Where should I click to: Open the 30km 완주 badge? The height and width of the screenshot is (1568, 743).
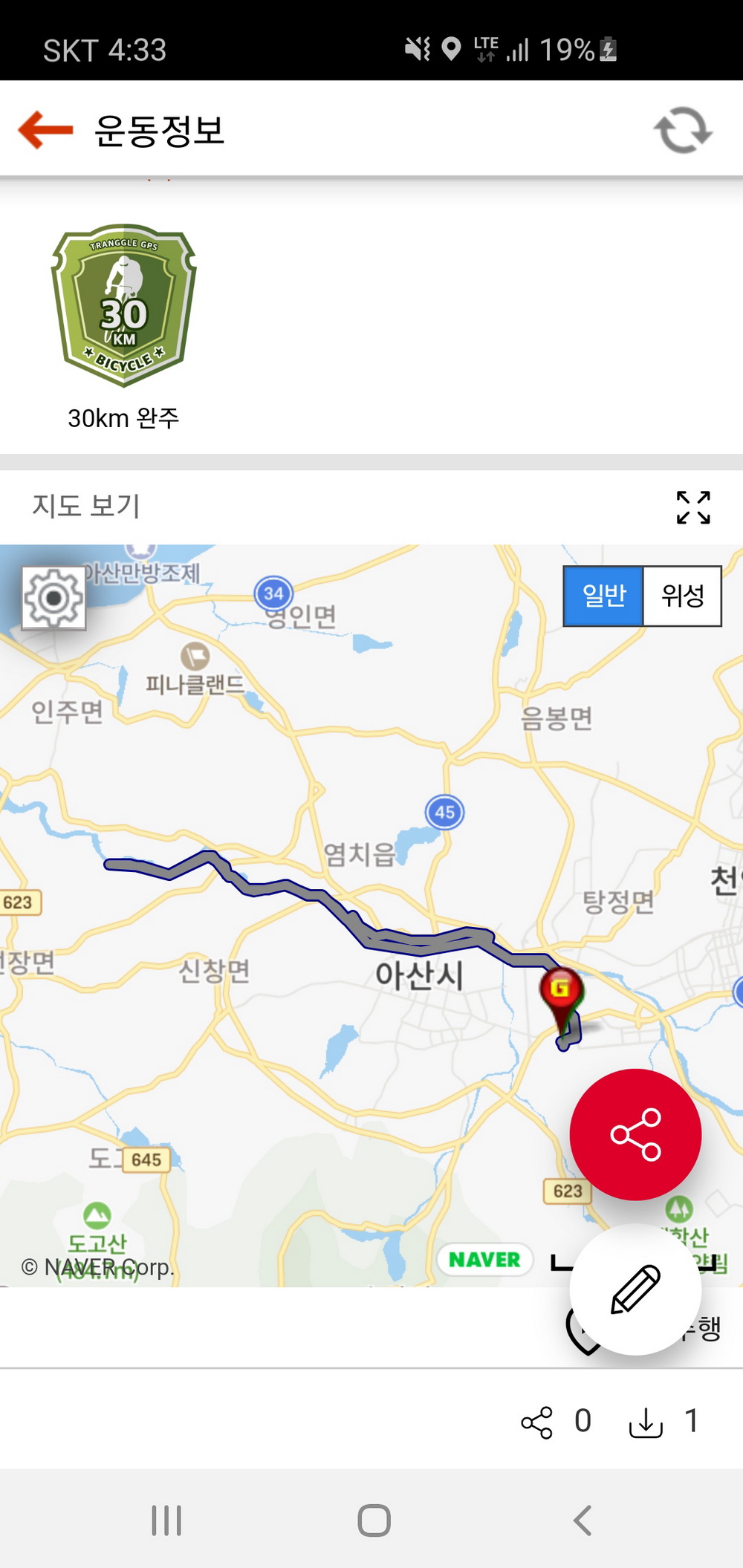click(124, 306)
